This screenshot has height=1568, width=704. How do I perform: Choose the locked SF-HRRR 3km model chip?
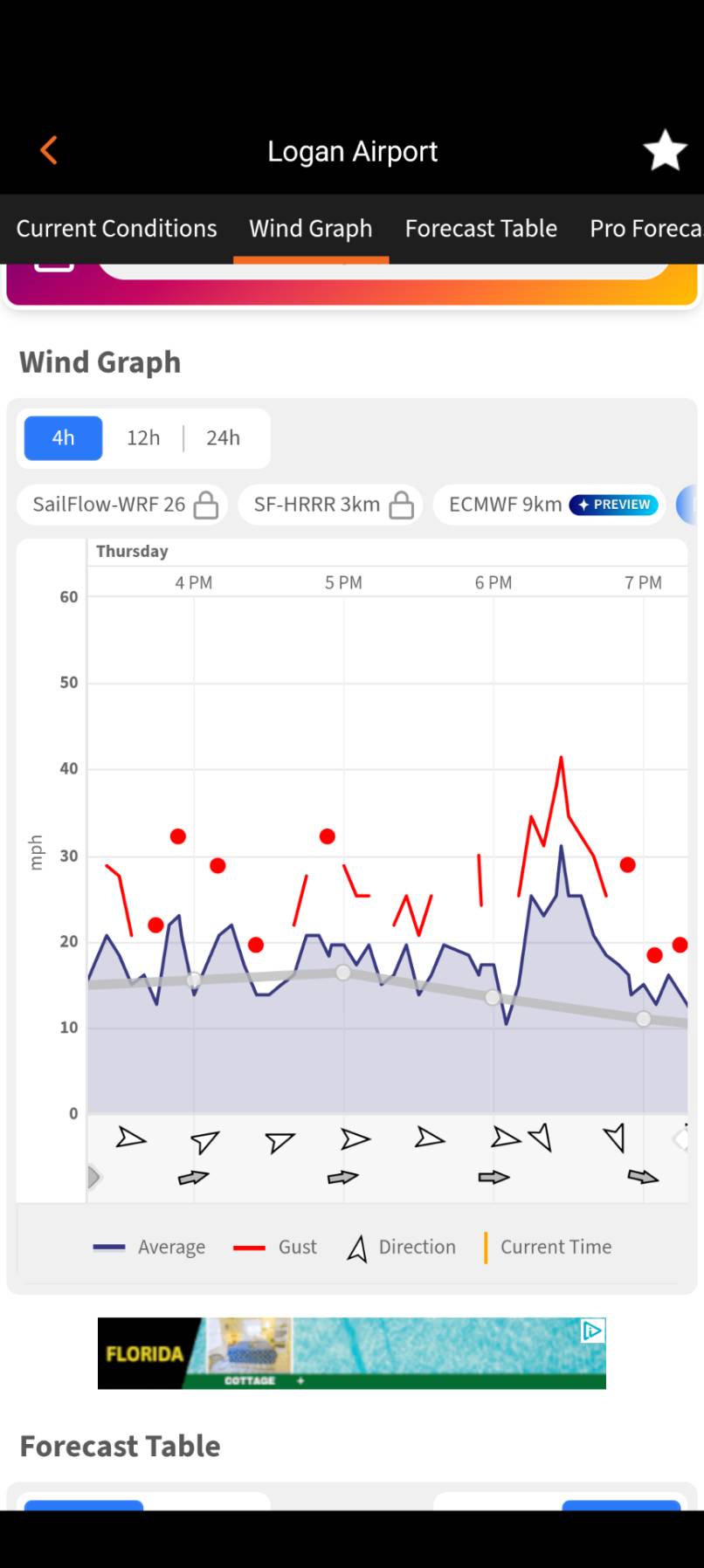pyautogui.click(x=331, y=505)
